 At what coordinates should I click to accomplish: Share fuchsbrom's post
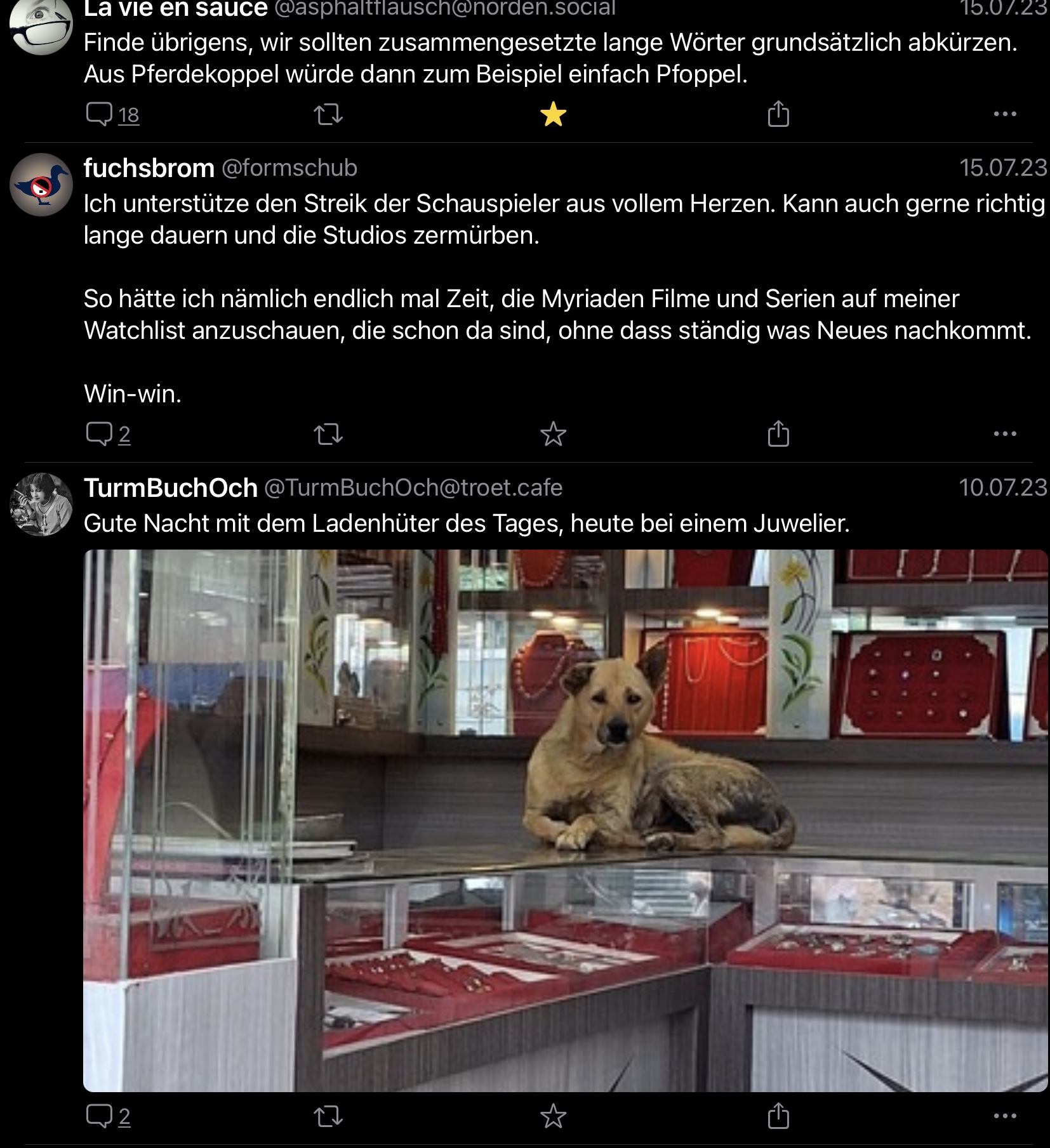[778, 434]
